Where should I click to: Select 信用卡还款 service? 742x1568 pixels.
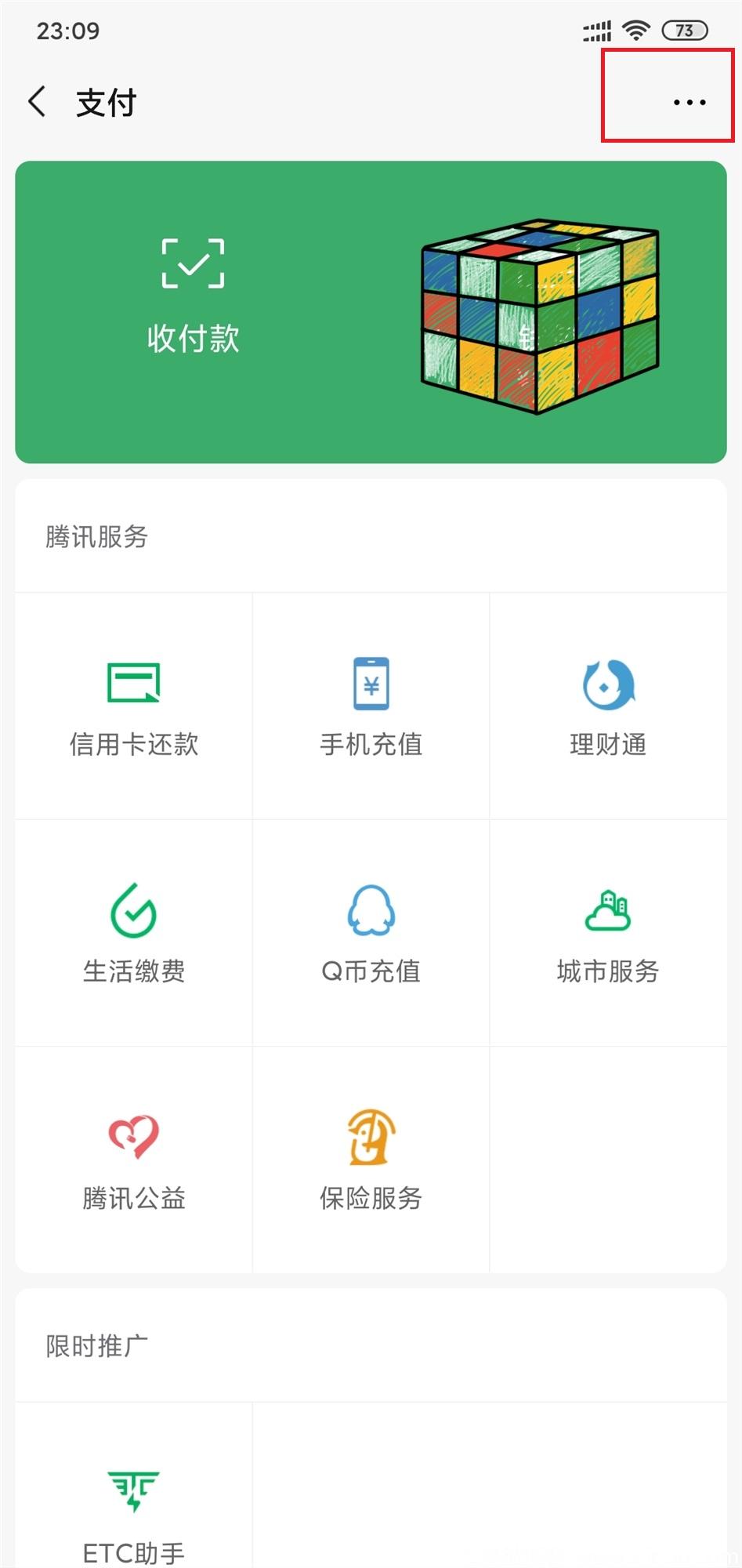click(x=134, y=706)
